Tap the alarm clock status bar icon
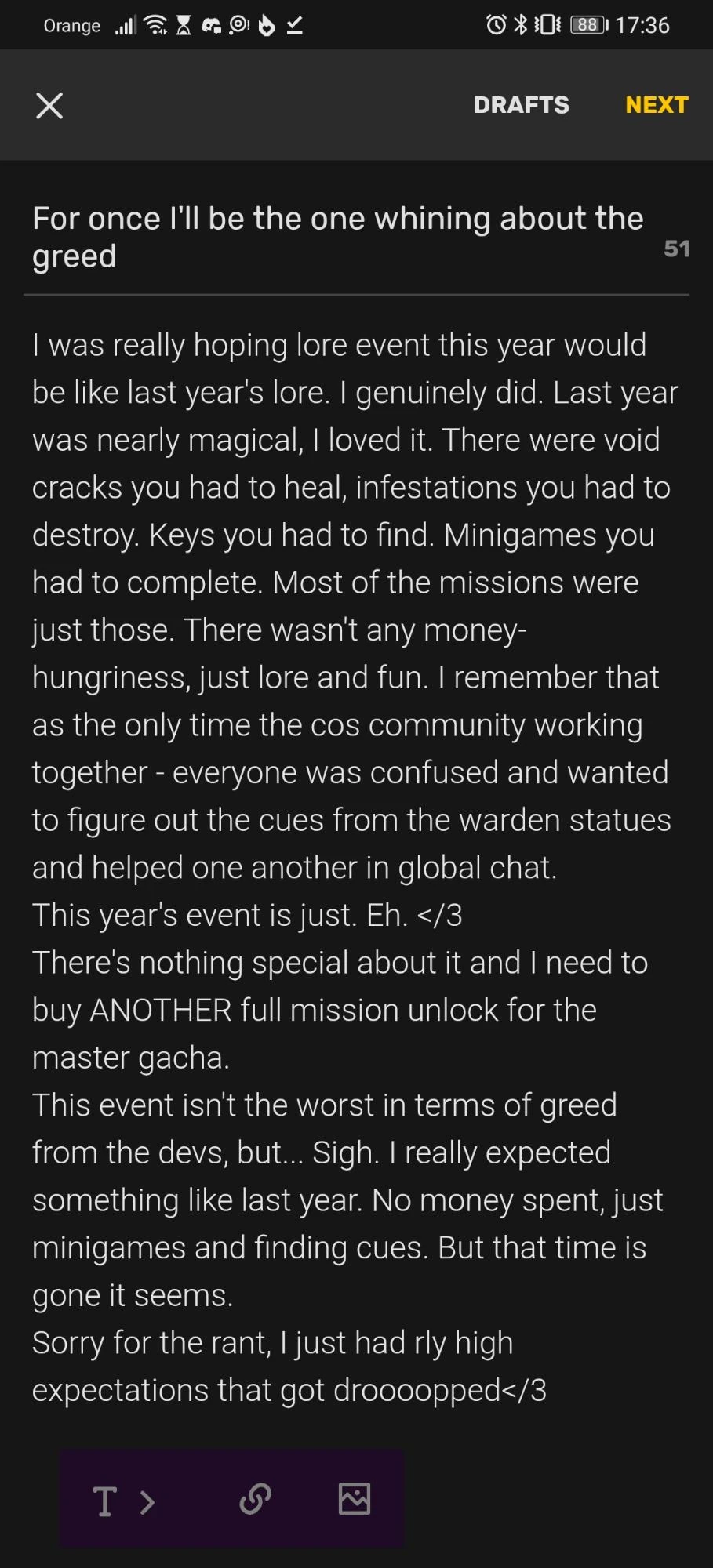Viewport: 713px width, 1568px height. [495, 24]
